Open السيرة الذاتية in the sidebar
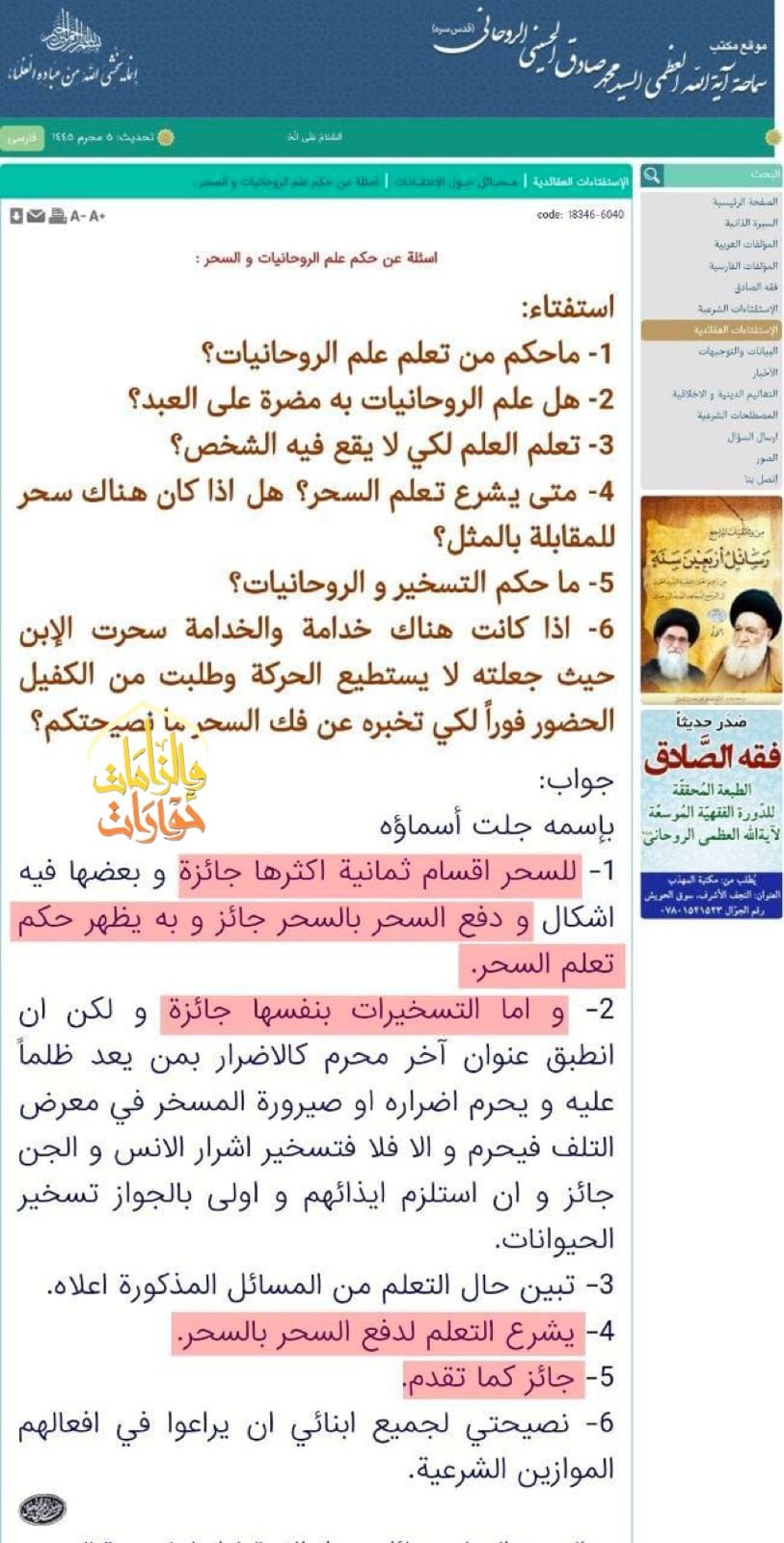This screenshot has width=784, height=1543. [750, 223]
